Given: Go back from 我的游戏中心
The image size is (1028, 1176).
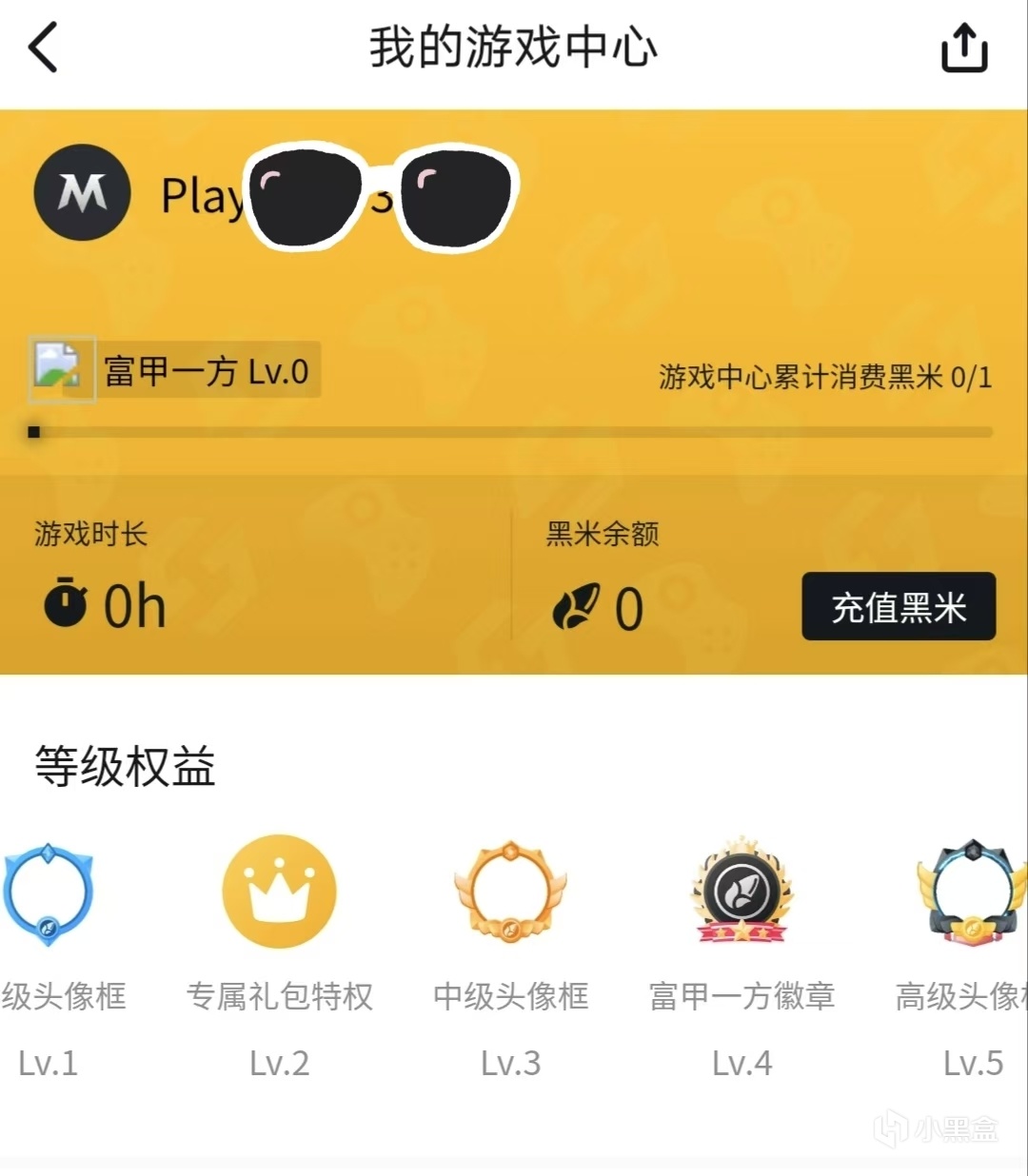Looking at the screenshot, I should click(44, 48).
